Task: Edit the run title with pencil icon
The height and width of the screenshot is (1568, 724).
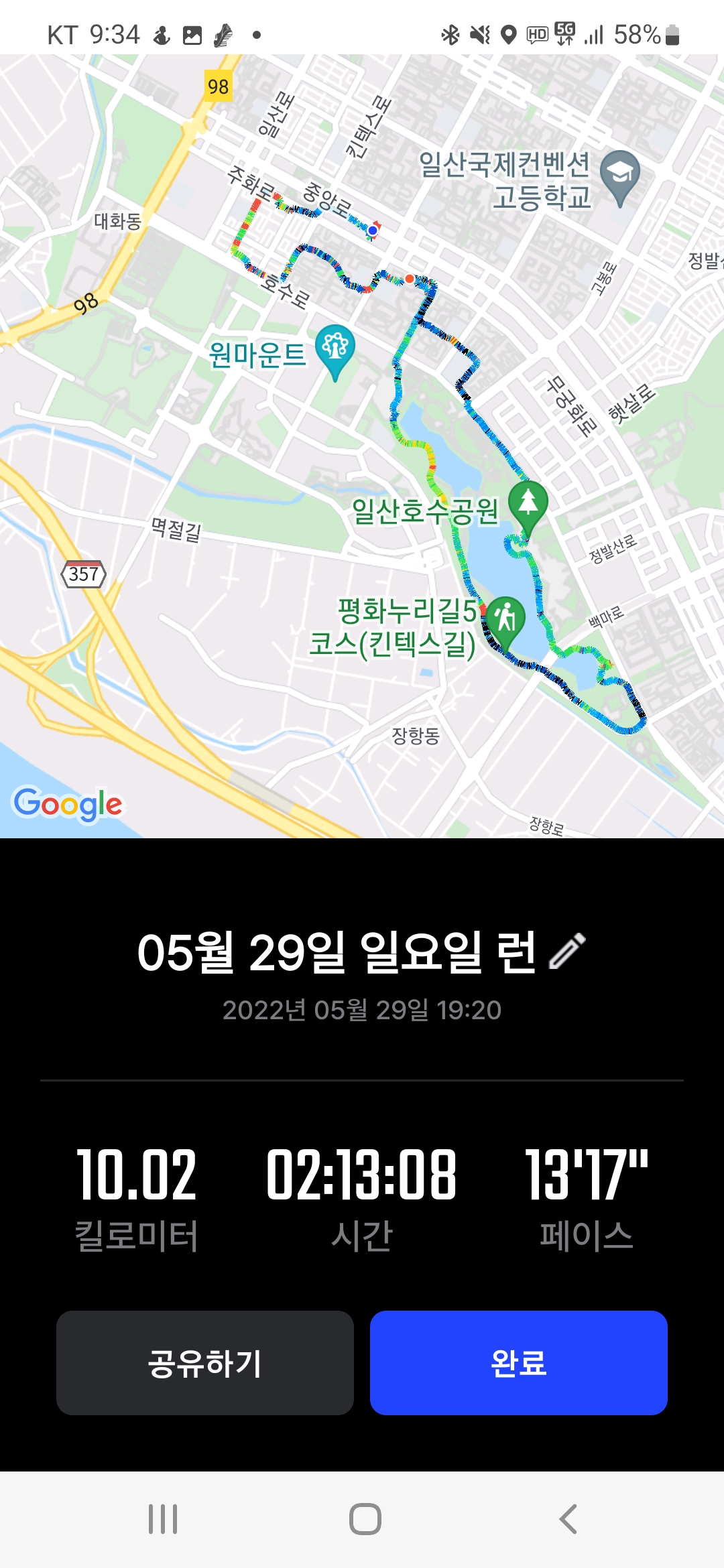Action: 567,952
